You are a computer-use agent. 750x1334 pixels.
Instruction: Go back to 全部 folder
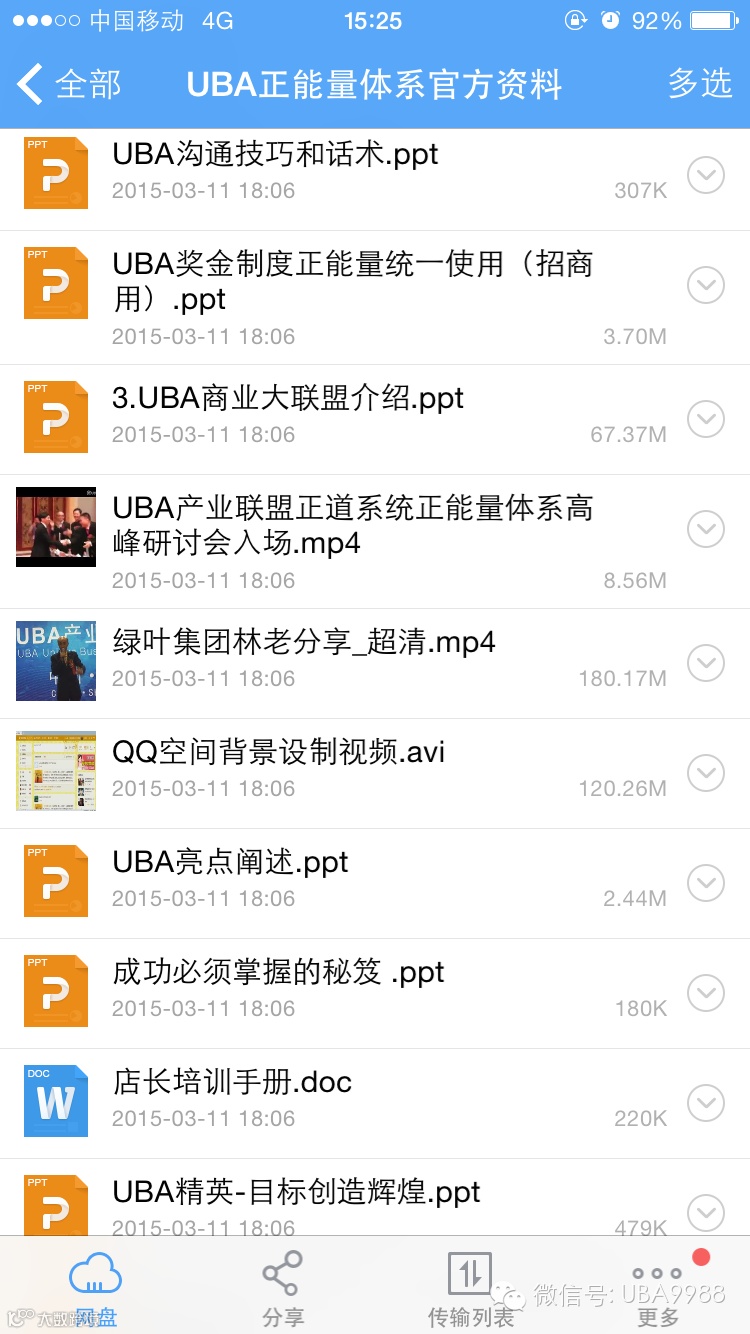point(70,84)
